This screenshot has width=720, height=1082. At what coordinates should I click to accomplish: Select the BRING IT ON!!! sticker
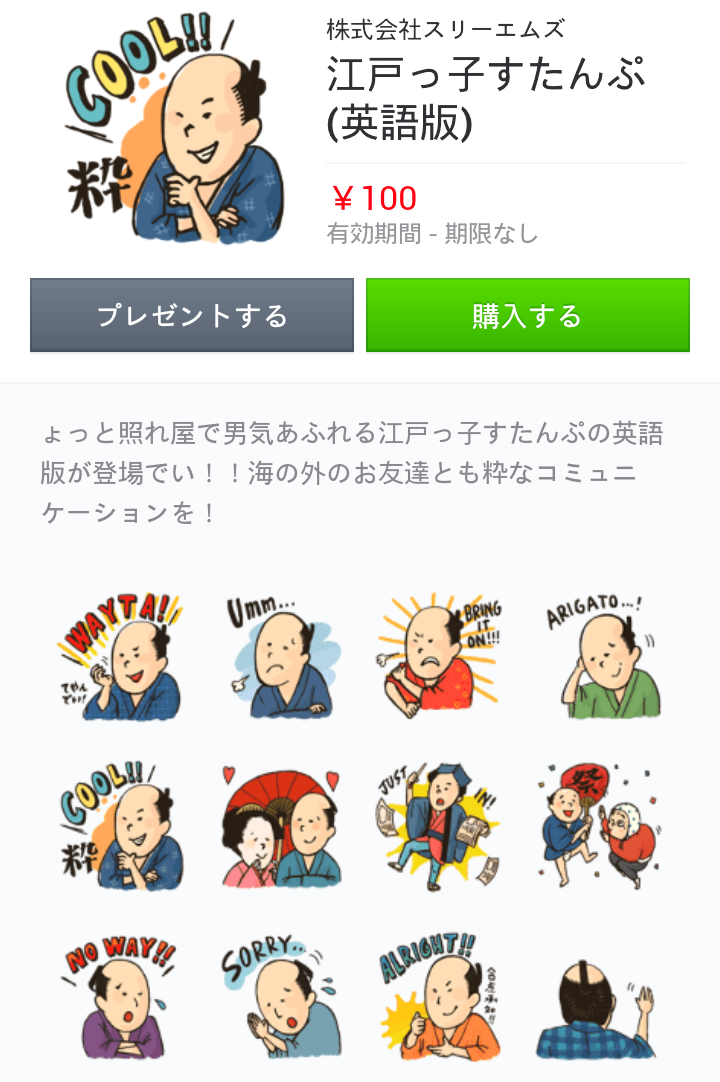pos(440,658)
